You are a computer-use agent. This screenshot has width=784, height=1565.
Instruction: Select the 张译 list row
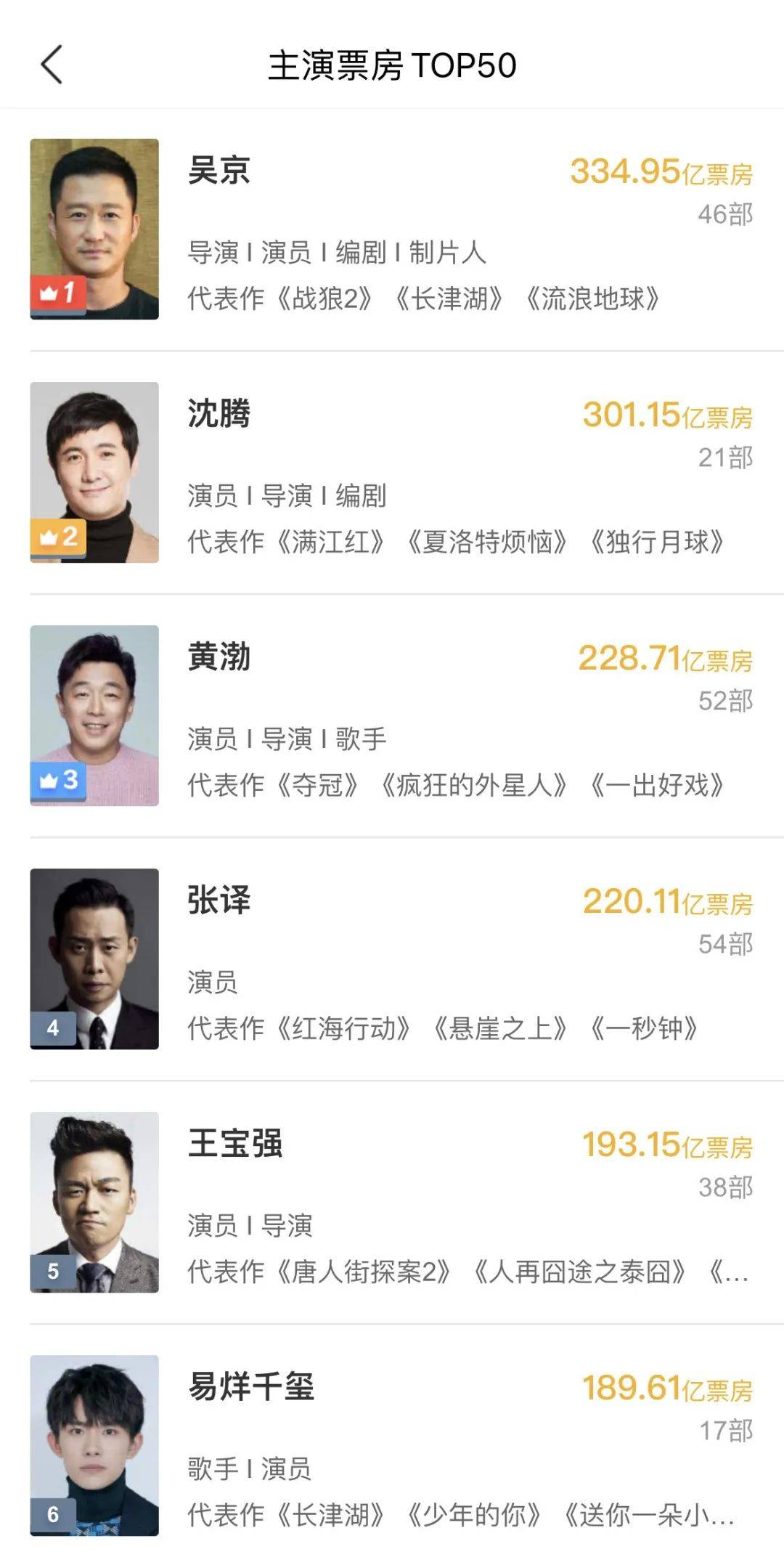click(x=392, y=959)
